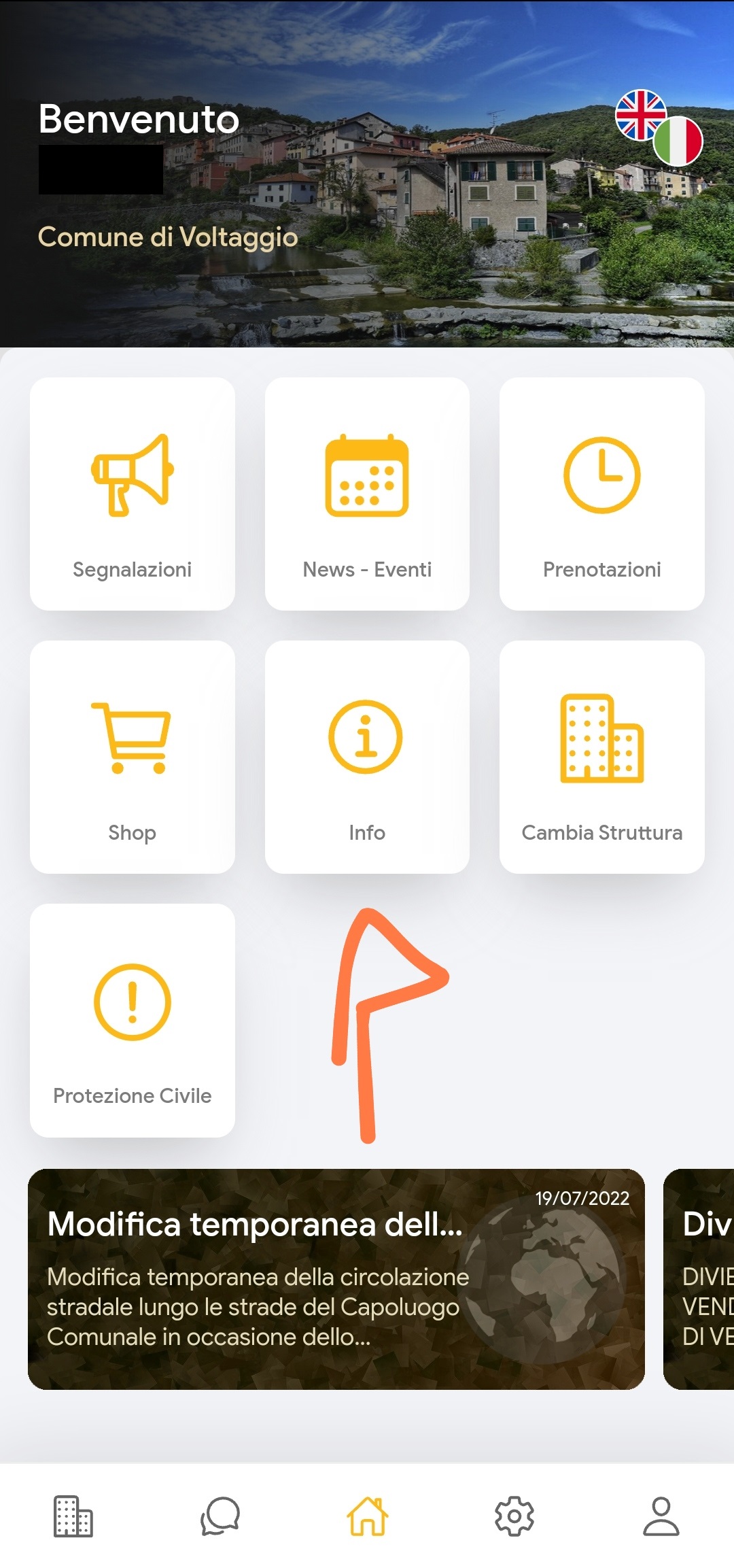Open the settings gear tab
The image size is (734, 1568).
click(514, 1516)
